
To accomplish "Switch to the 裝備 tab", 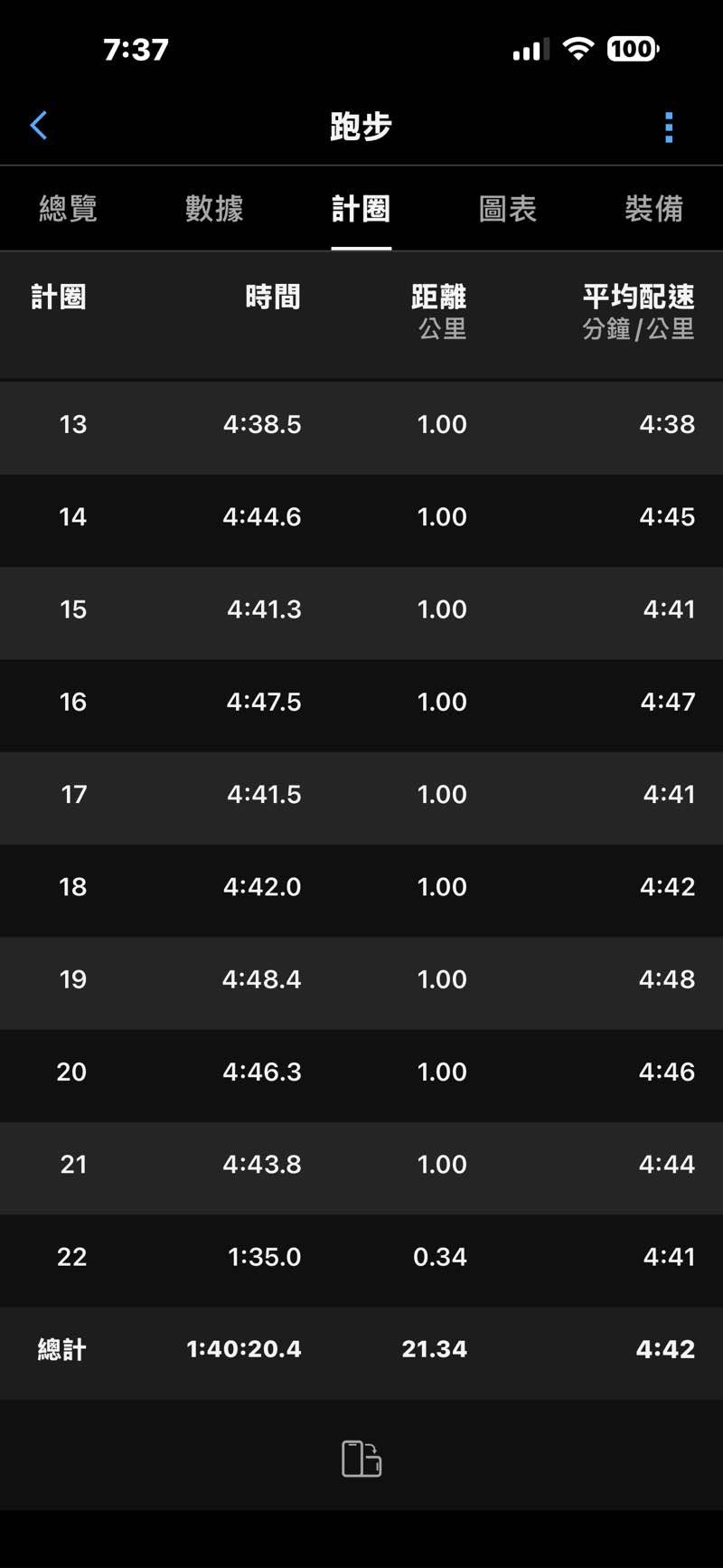I will [653, 209].
